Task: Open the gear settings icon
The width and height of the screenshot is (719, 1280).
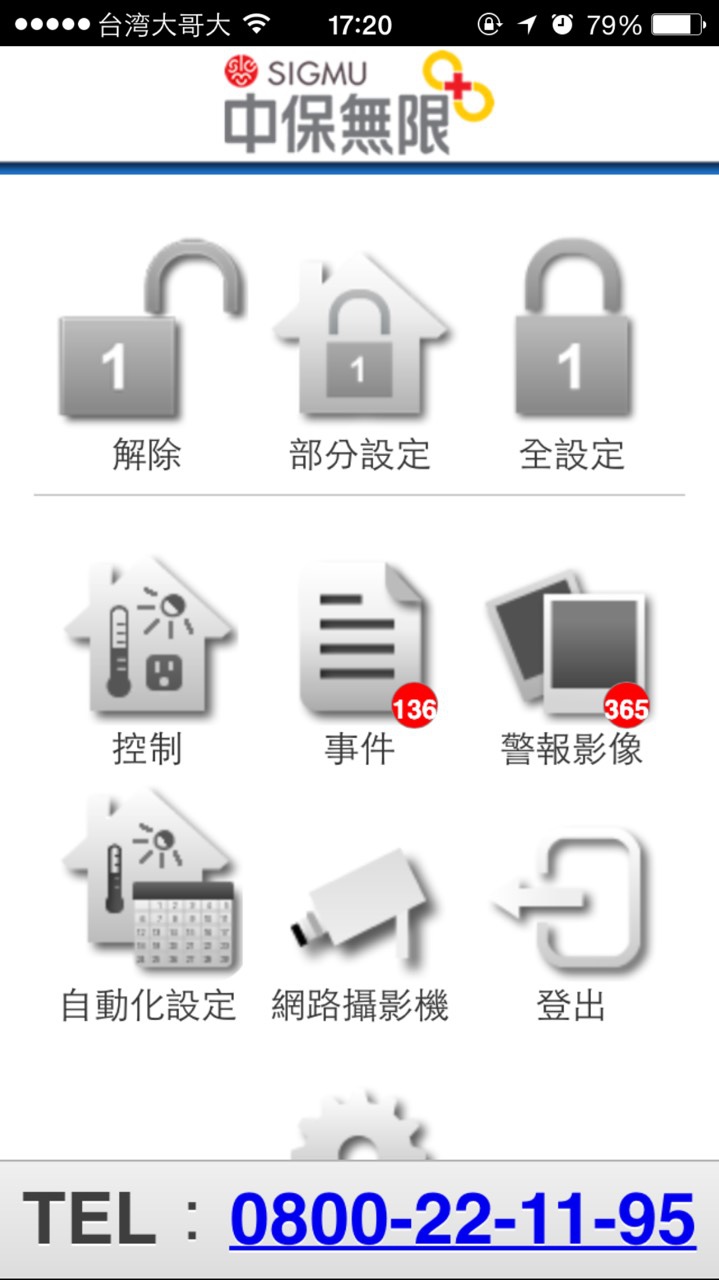Action: coord(360,1126)
